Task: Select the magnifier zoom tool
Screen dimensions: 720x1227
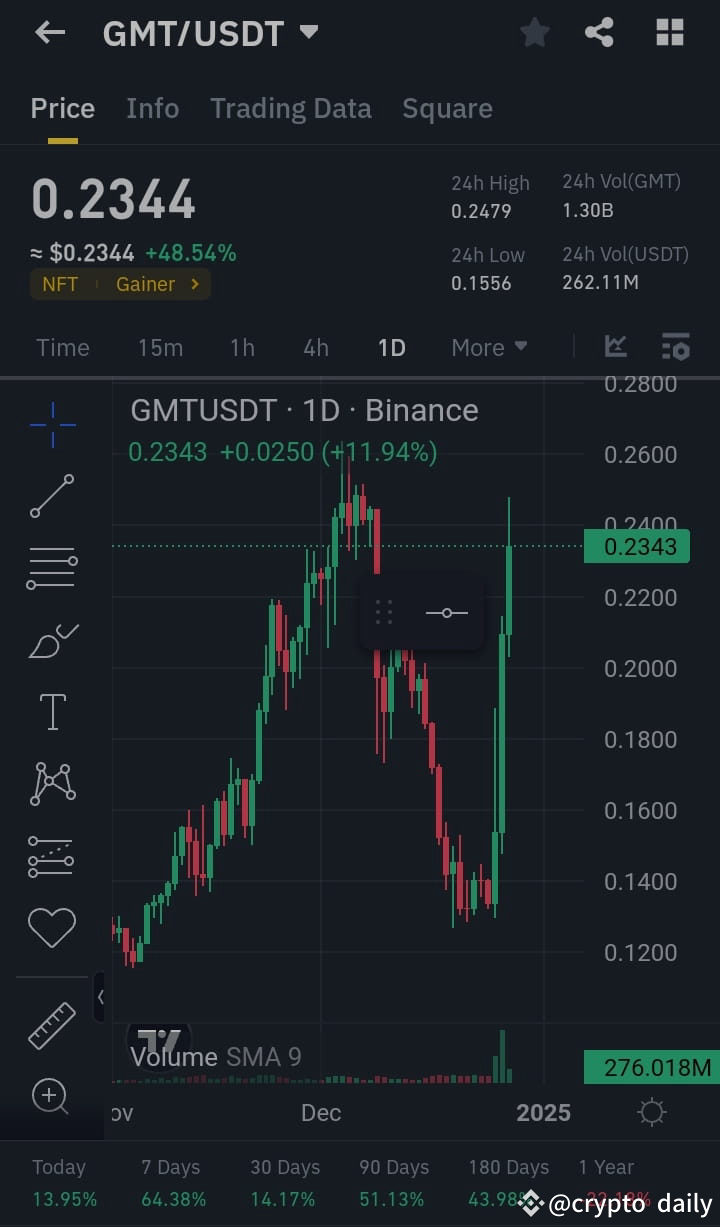Action: [x=52, y=1096]
